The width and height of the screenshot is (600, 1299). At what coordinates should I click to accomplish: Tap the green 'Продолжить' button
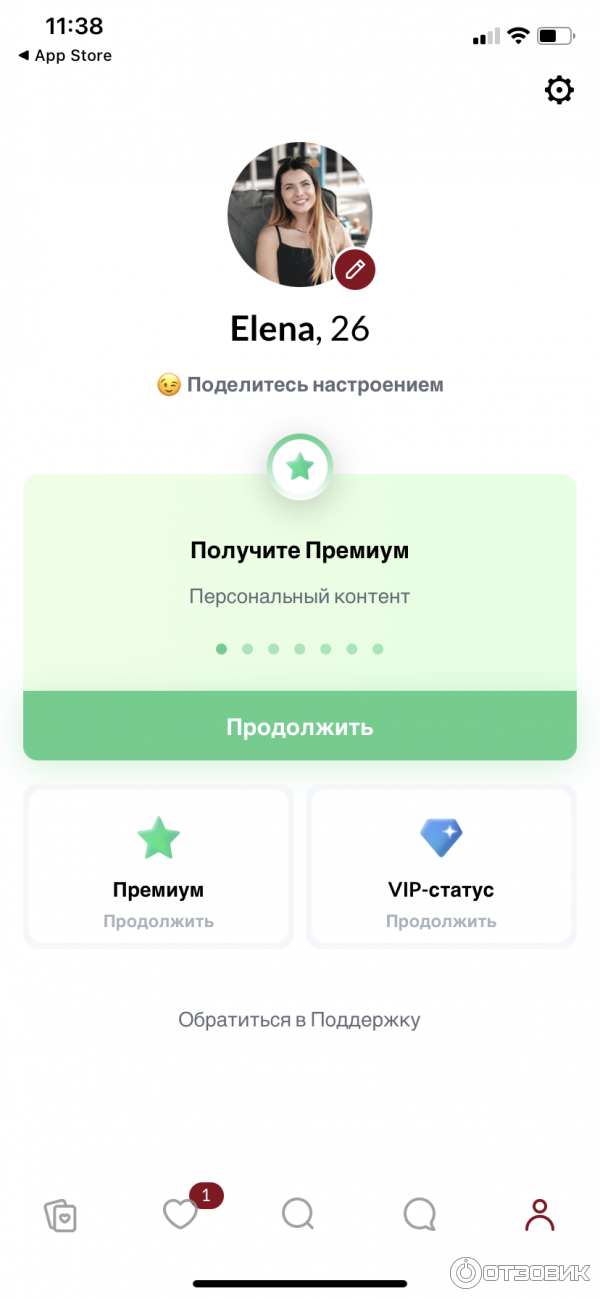(x=300, y=726)
